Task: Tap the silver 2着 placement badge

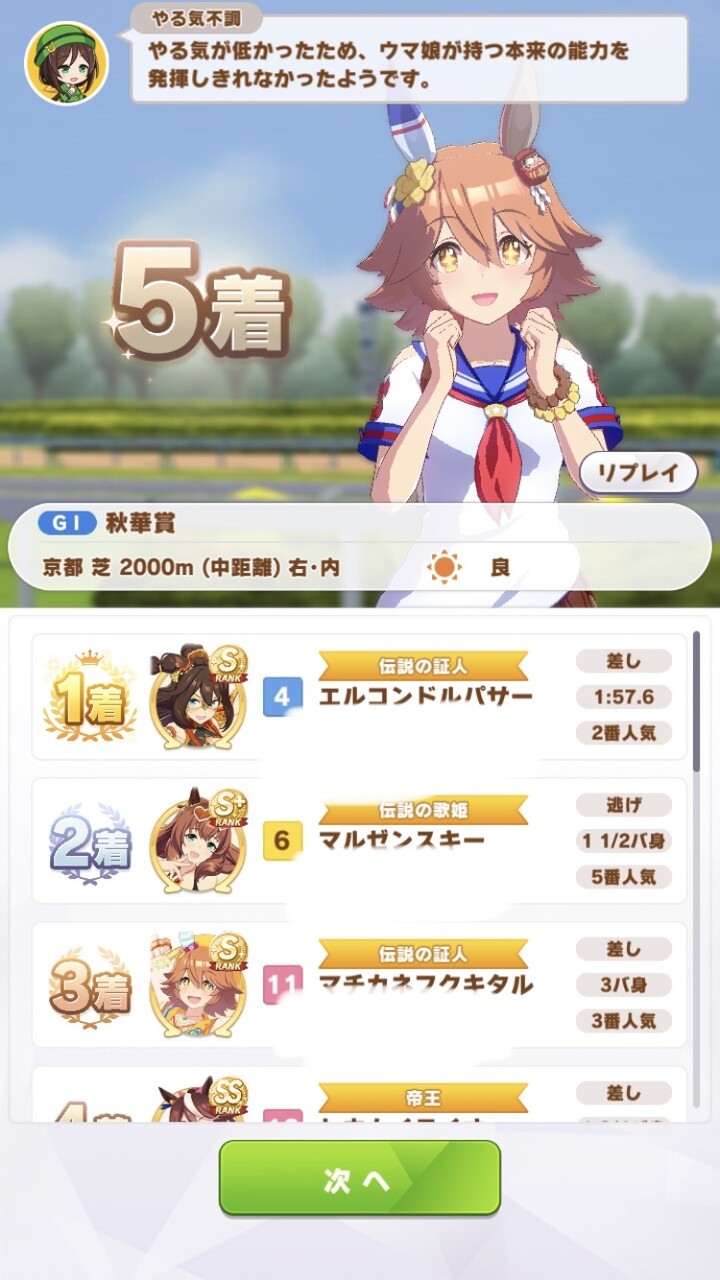Action: tap(90, 840)
